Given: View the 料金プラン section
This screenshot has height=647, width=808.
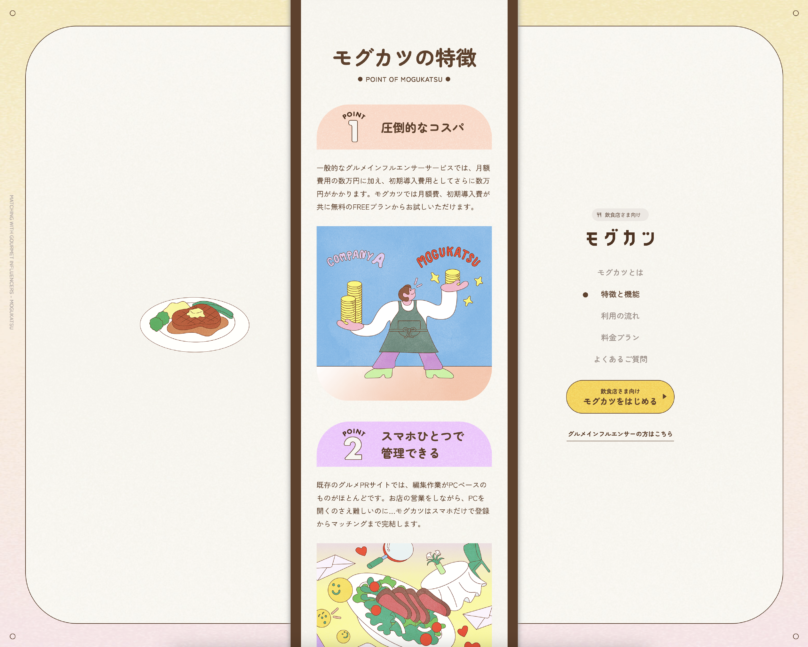Looking at the screenshot, I should [x=620, y=337].
